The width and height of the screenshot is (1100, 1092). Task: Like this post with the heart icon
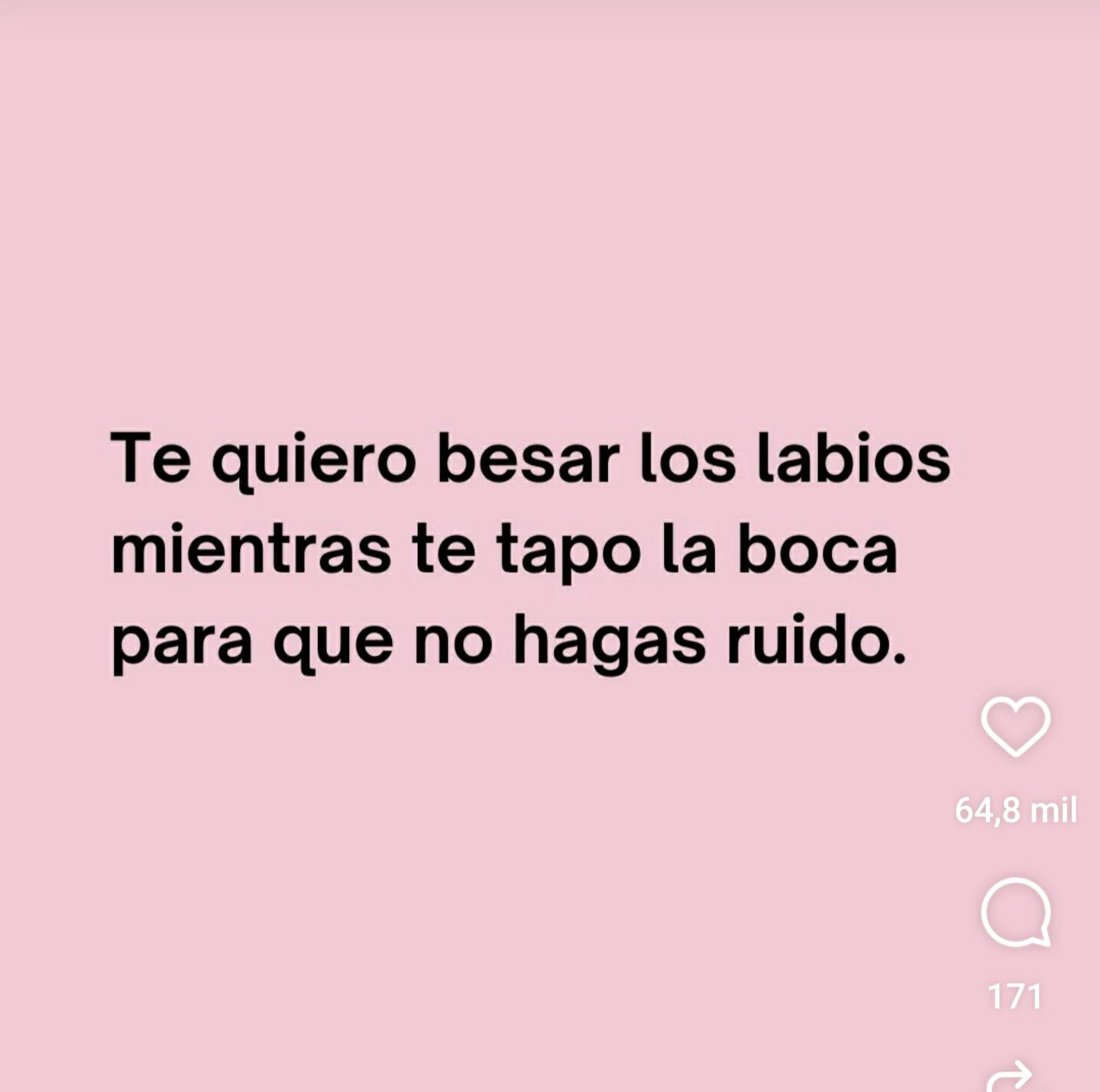pos(1015,726)
